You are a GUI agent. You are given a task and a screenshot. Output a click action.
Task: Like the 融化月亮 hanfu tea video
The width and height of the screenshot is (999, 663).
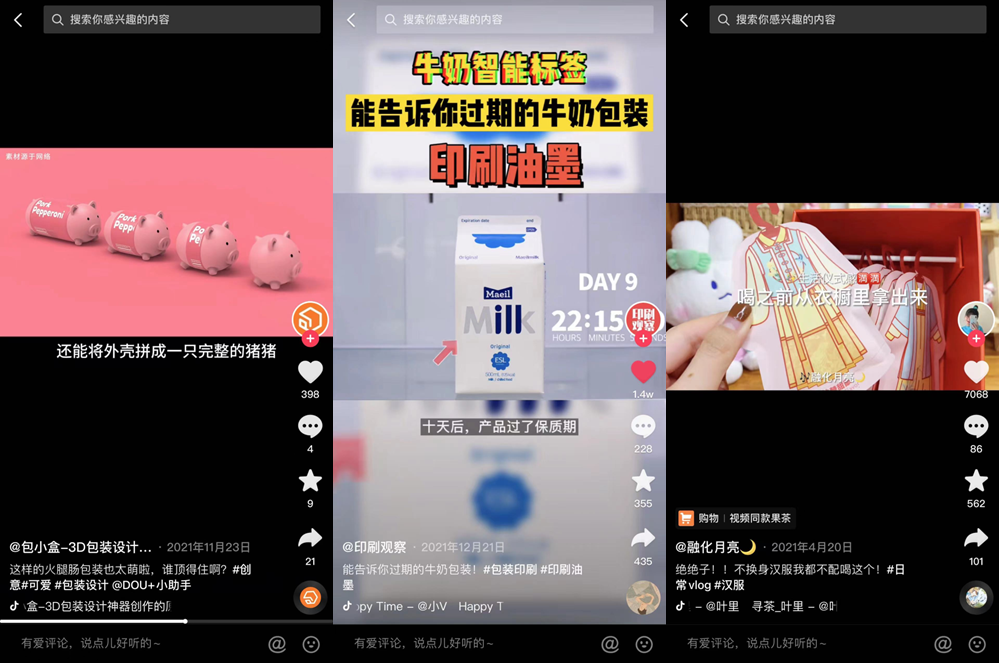pos(976,371)
